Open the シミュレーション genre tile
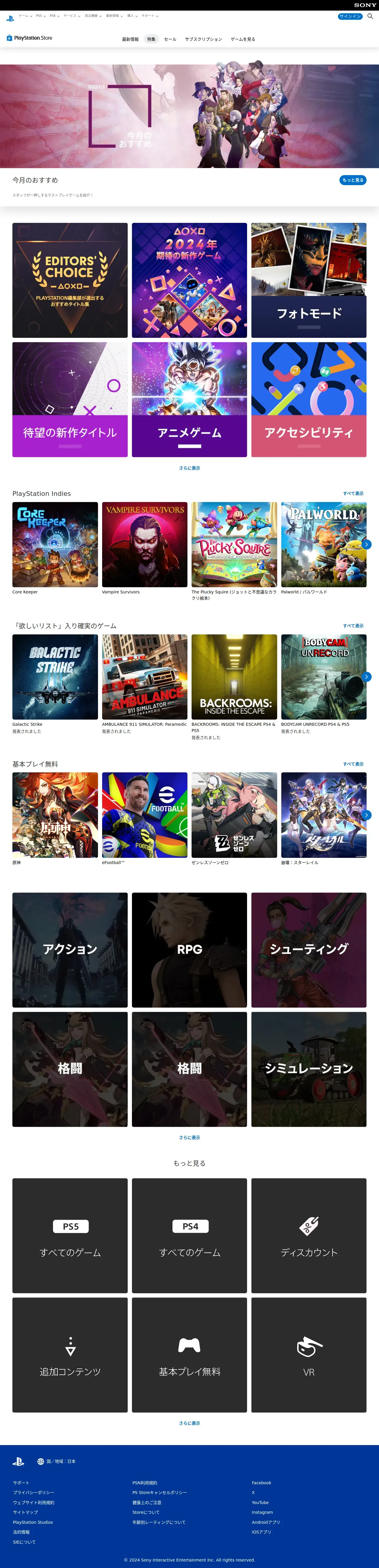This screenshot has width=379, height=1568. point(309,1069)
